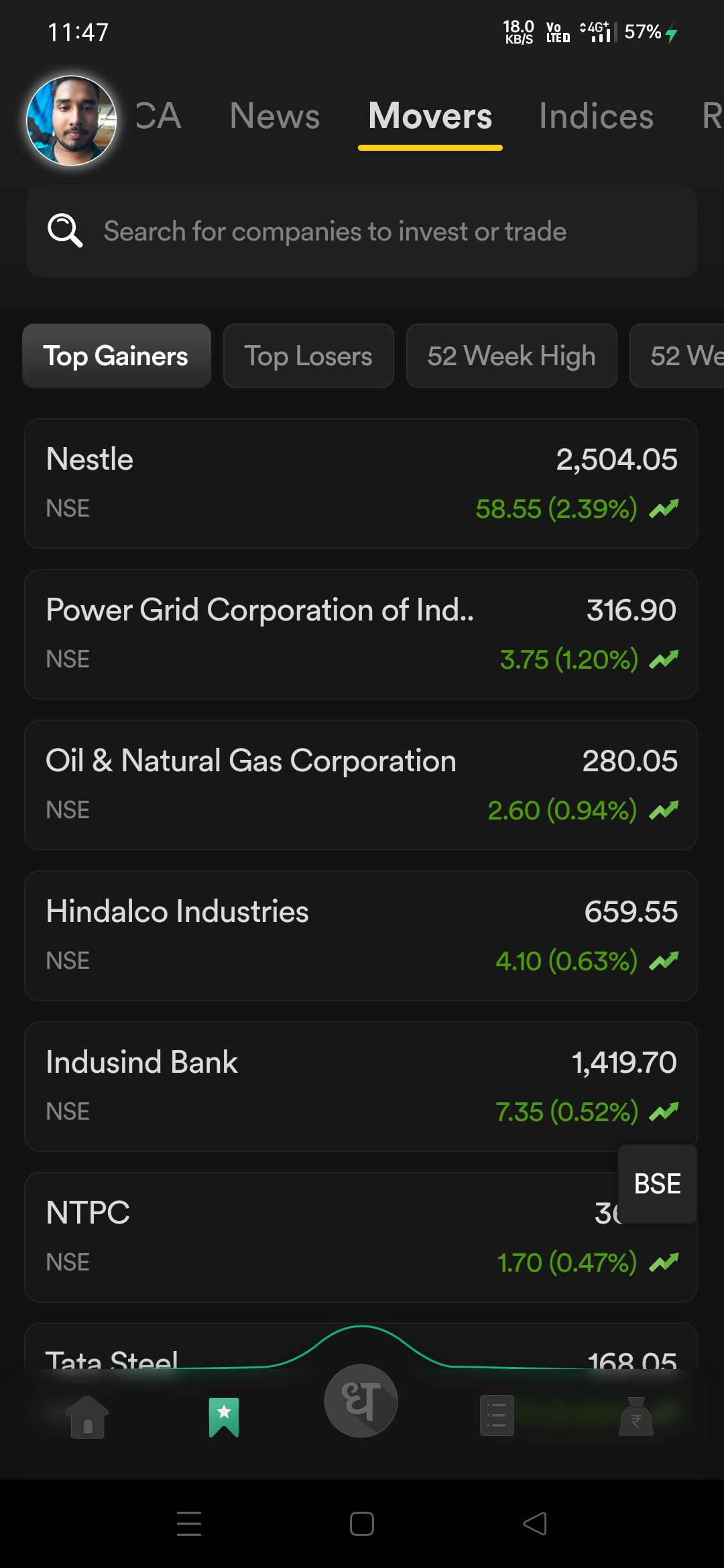Go to the home tab
Viewport: 724px width, 1568px height.
click(87, 1417)
